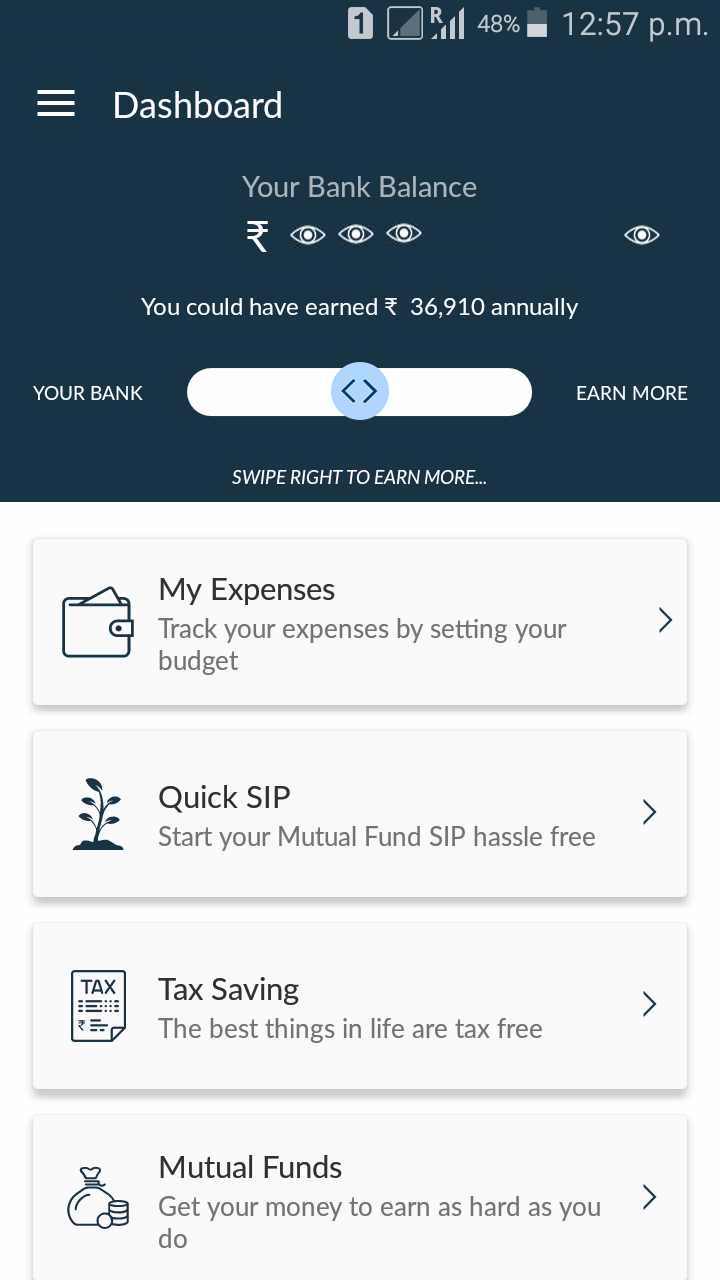
Task: Tap the earn-more slider handle
Action: pyautogui.click(x=359, y=391)
